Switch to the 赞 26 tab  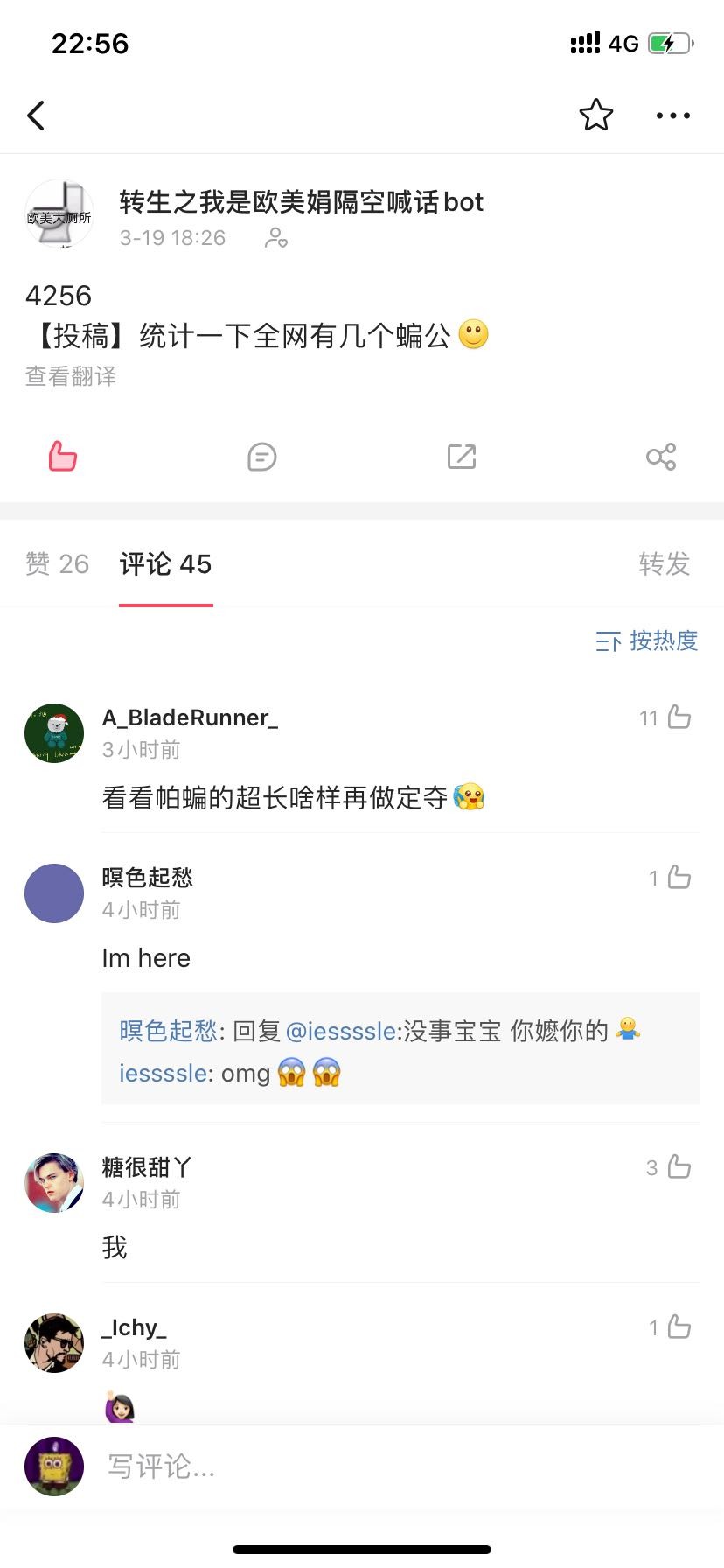click(x=57, y=564)
